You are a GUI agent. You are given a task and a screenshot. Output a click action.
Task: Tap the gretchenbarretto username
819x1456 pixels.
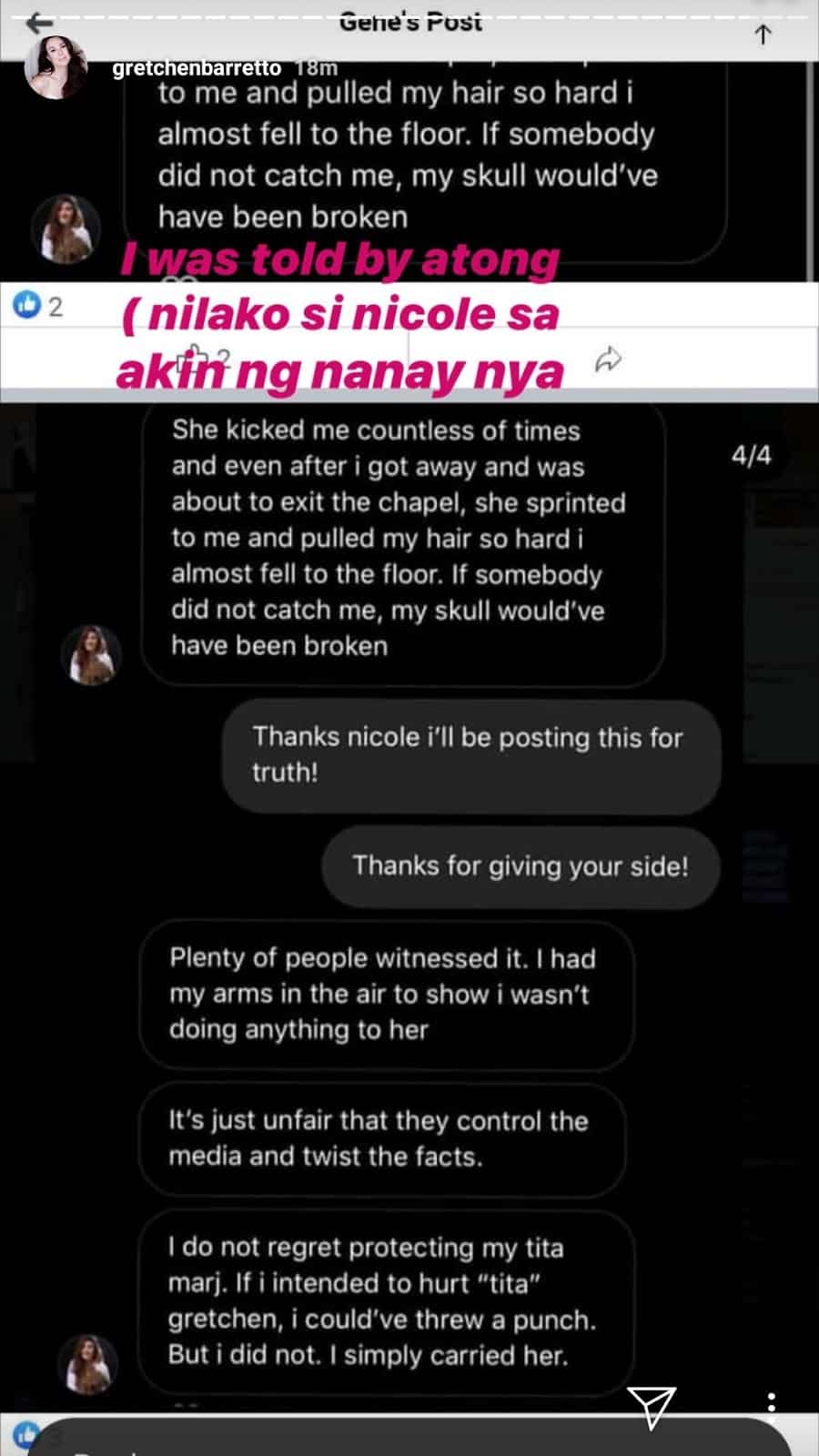[x=197, y=68]
